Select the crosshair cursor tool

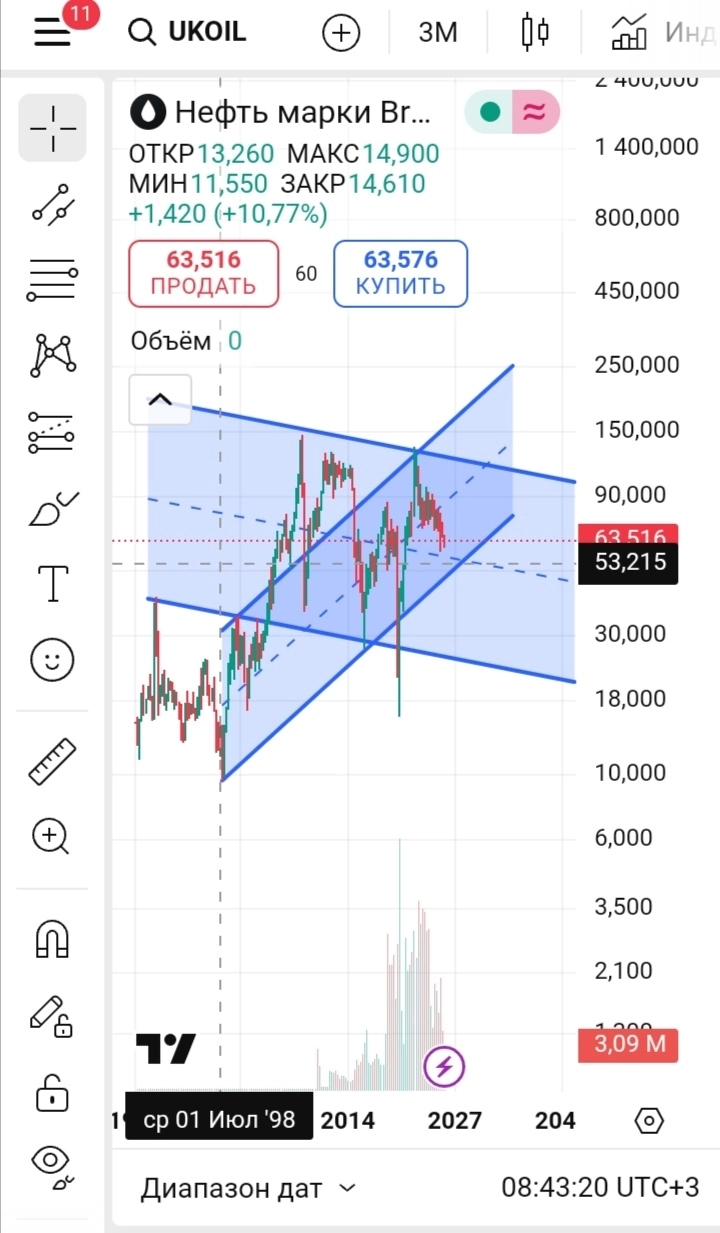(x=52, y=128)
